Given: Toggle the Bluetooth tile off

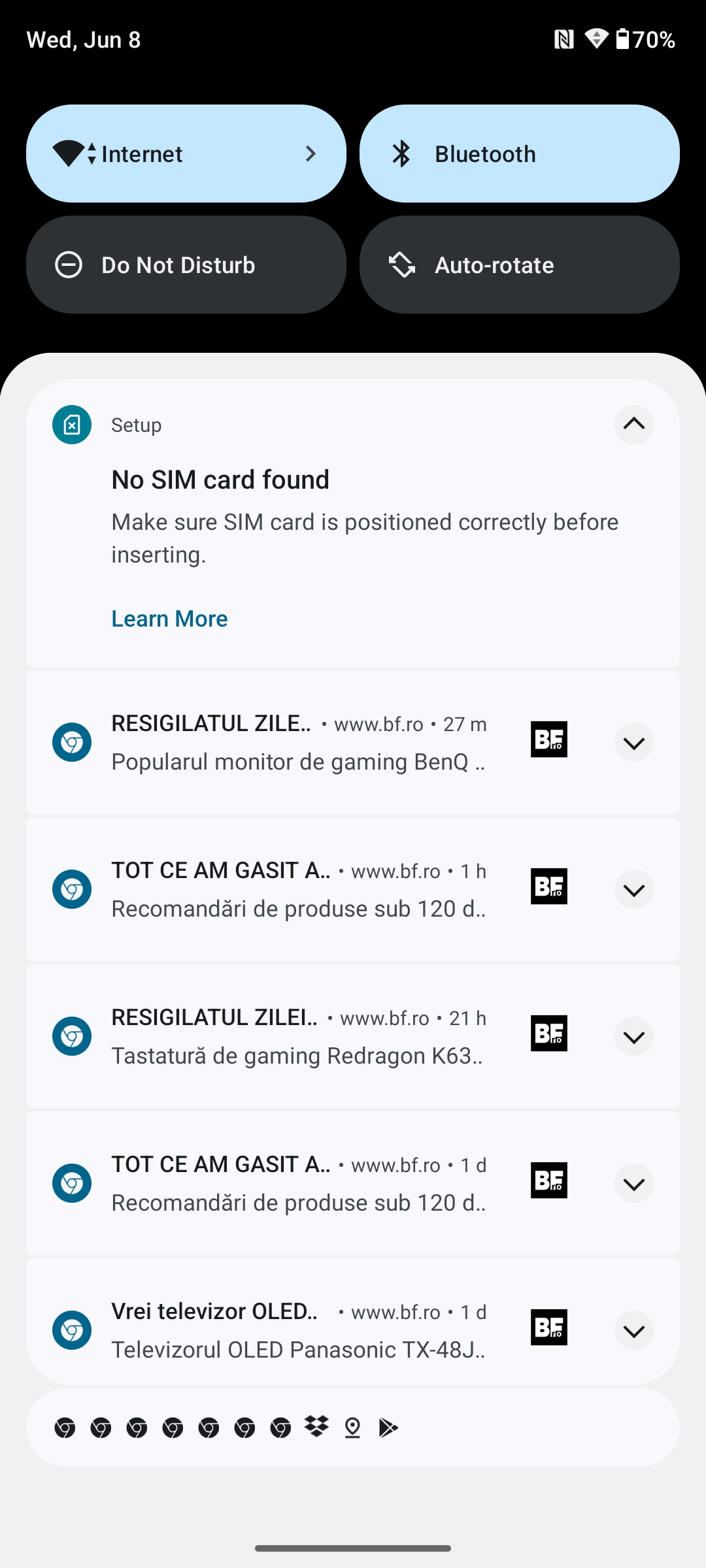Looking at the screenshot, I should [x=520, y=154].
